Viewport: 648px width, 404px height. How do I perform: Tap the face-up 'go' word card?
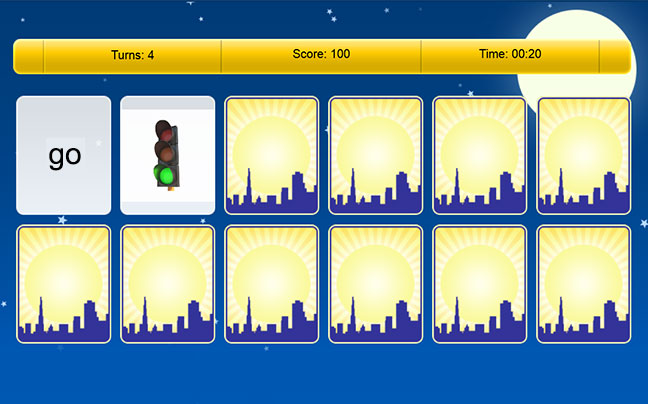[x=64, y=155]
